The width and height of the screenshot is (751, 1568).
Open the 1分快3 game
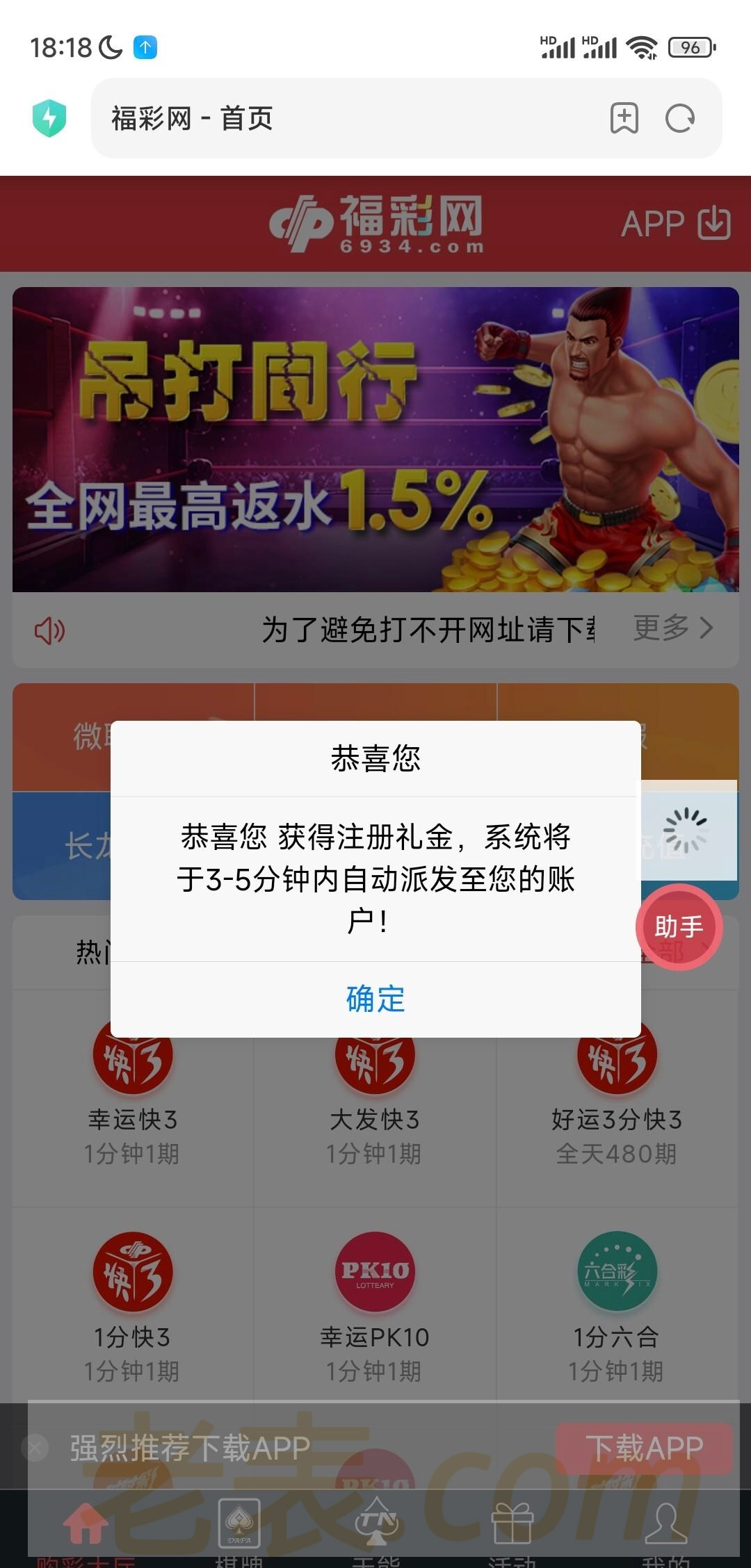coord(132,1307)
